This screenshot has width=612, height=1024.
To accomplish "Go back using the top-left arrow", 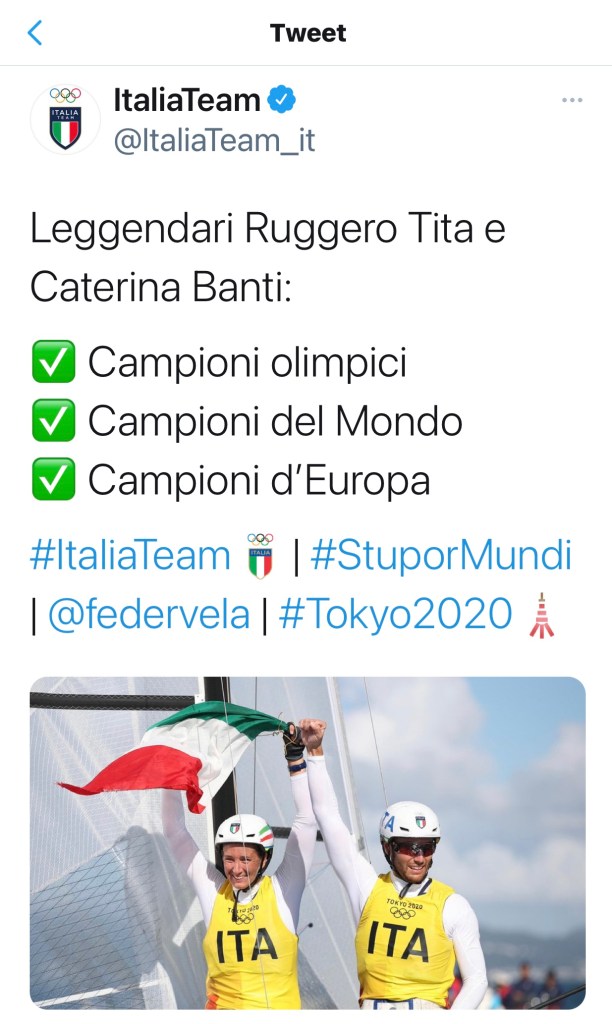I will tap(35, 33).
